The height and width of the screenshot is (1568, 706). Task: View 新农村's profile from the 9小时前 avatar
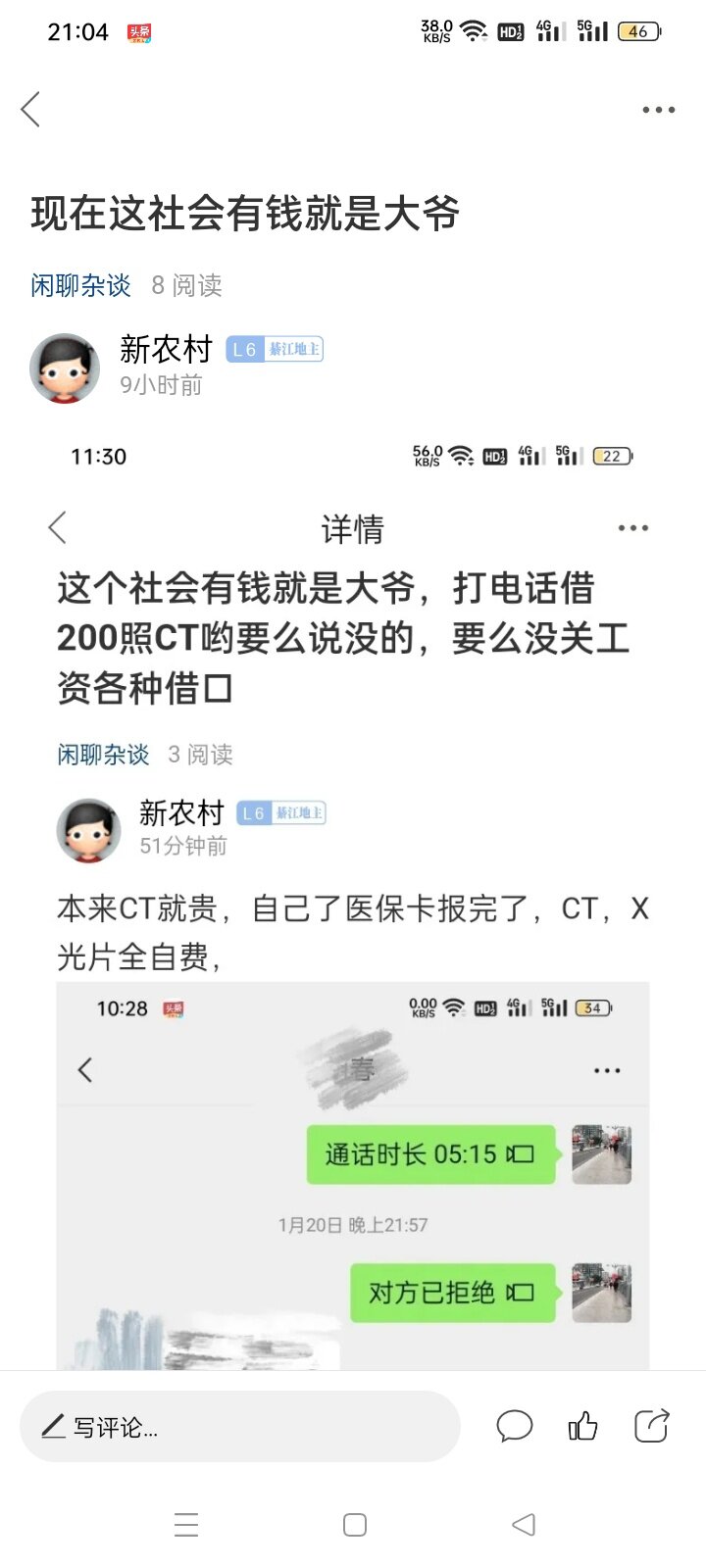[65, 367]
